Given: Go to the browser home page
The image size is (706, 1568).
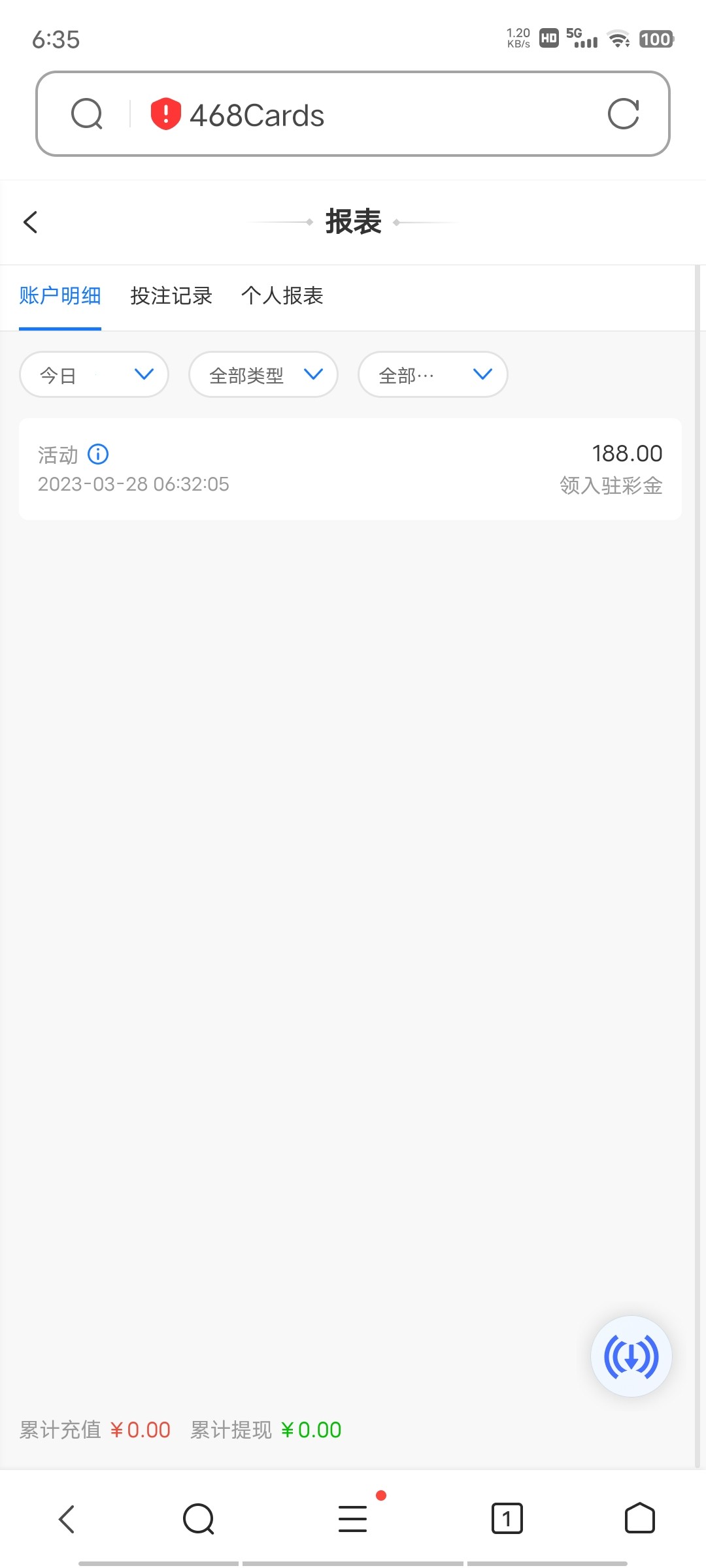Looking at the screenshot, I should click(x=639, y=1518).
